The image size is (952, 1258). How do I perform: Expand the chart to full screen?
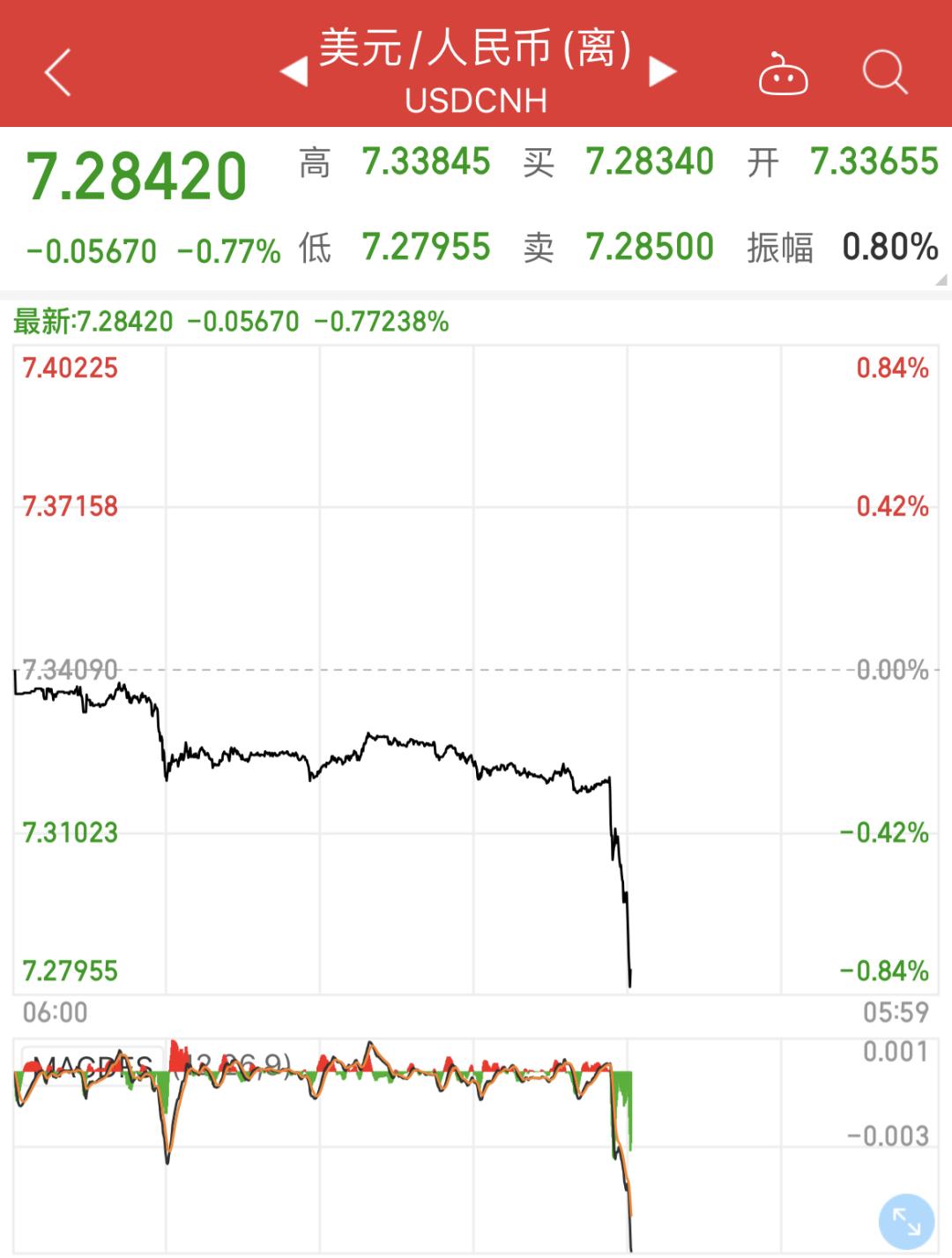coord(906,1221)
